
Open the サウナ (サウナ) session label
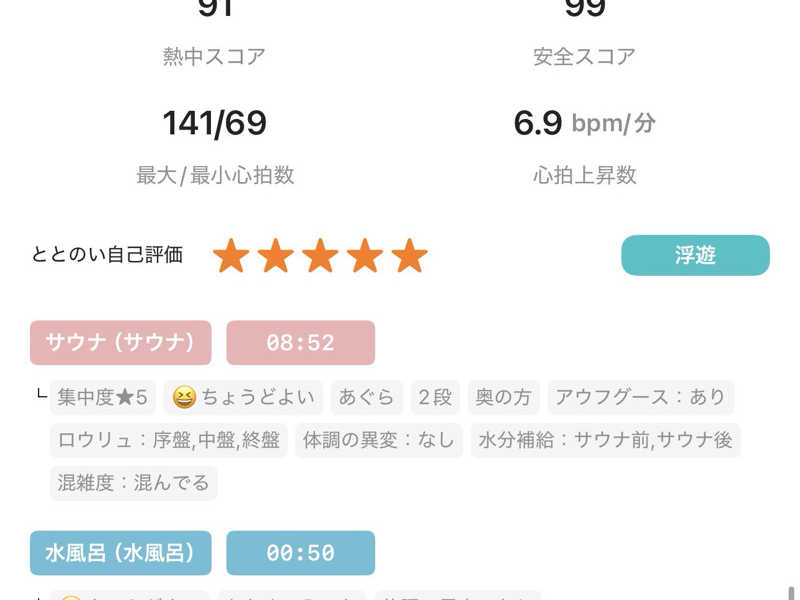(x=121, y=342)
